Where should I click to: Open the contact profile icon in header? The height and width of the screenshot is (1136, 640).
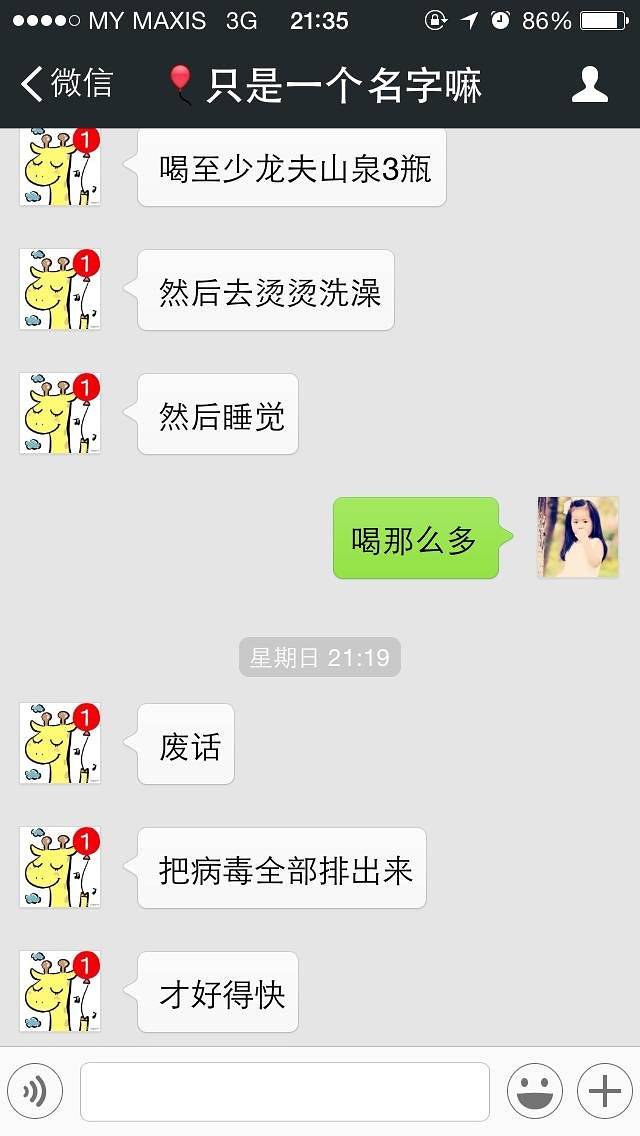589,85
